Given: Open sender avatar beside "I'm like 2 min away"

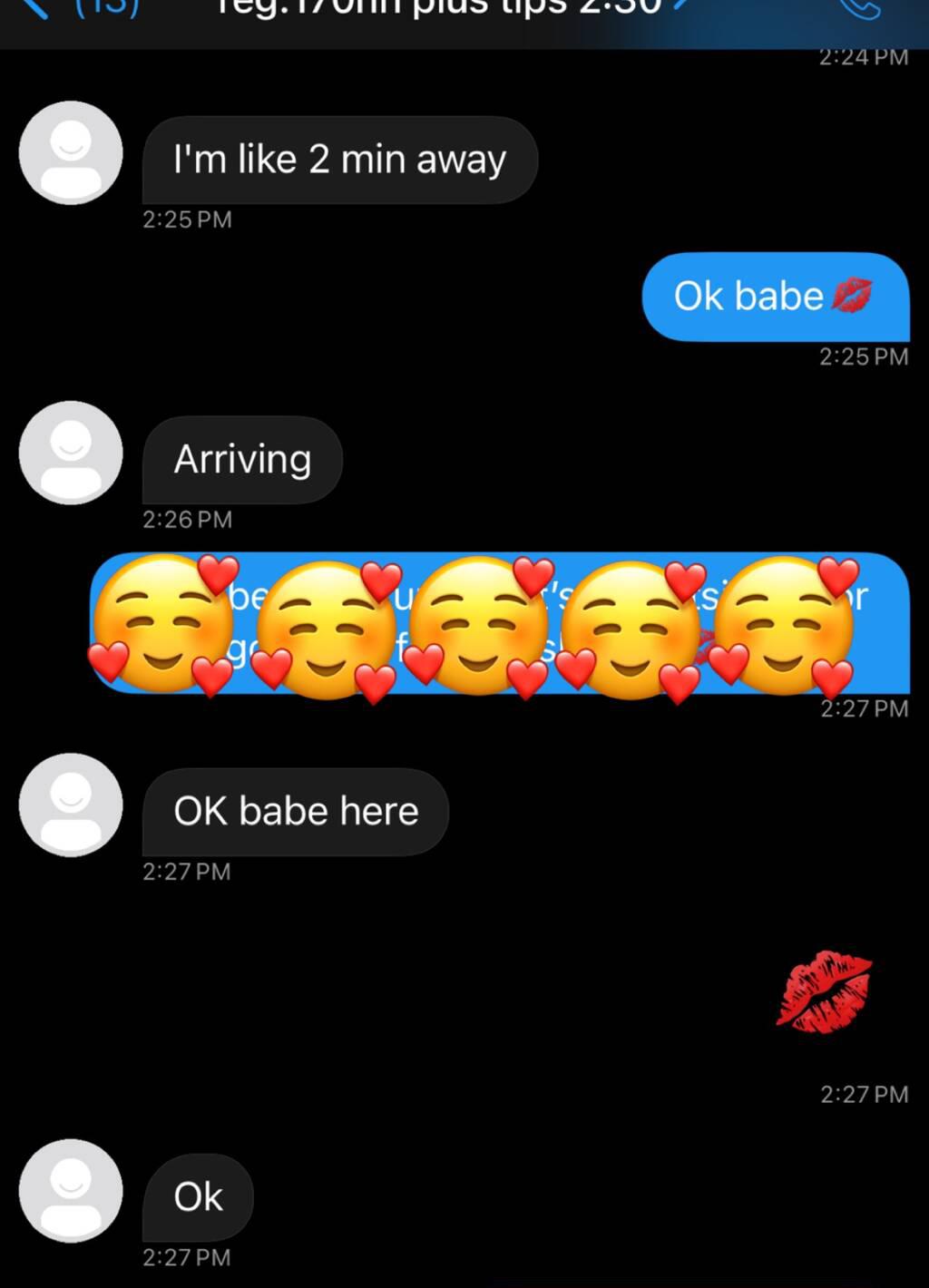Looking at the screenshot, I should click(71, 152).
